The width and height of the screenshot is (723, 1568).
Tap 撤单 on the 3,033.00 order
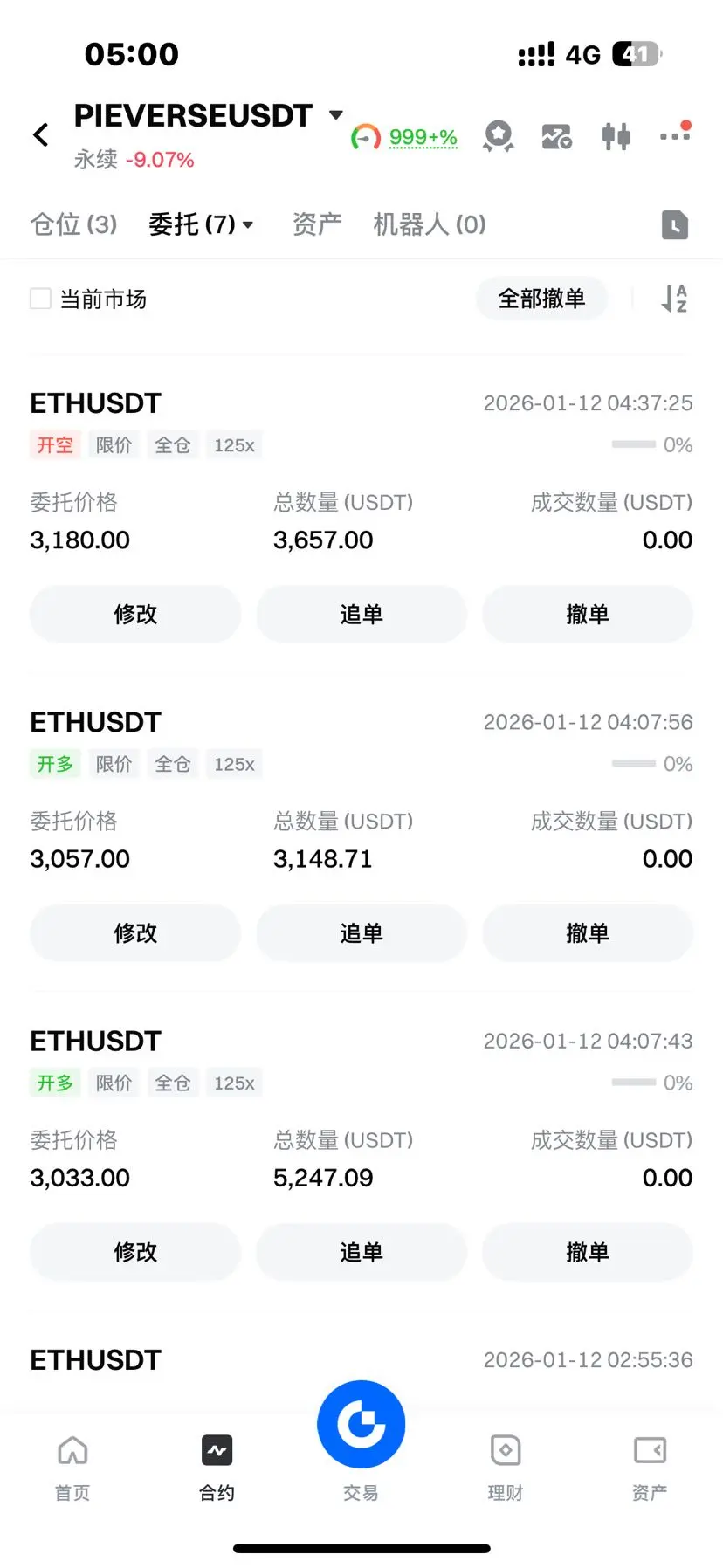[587, 1251]
